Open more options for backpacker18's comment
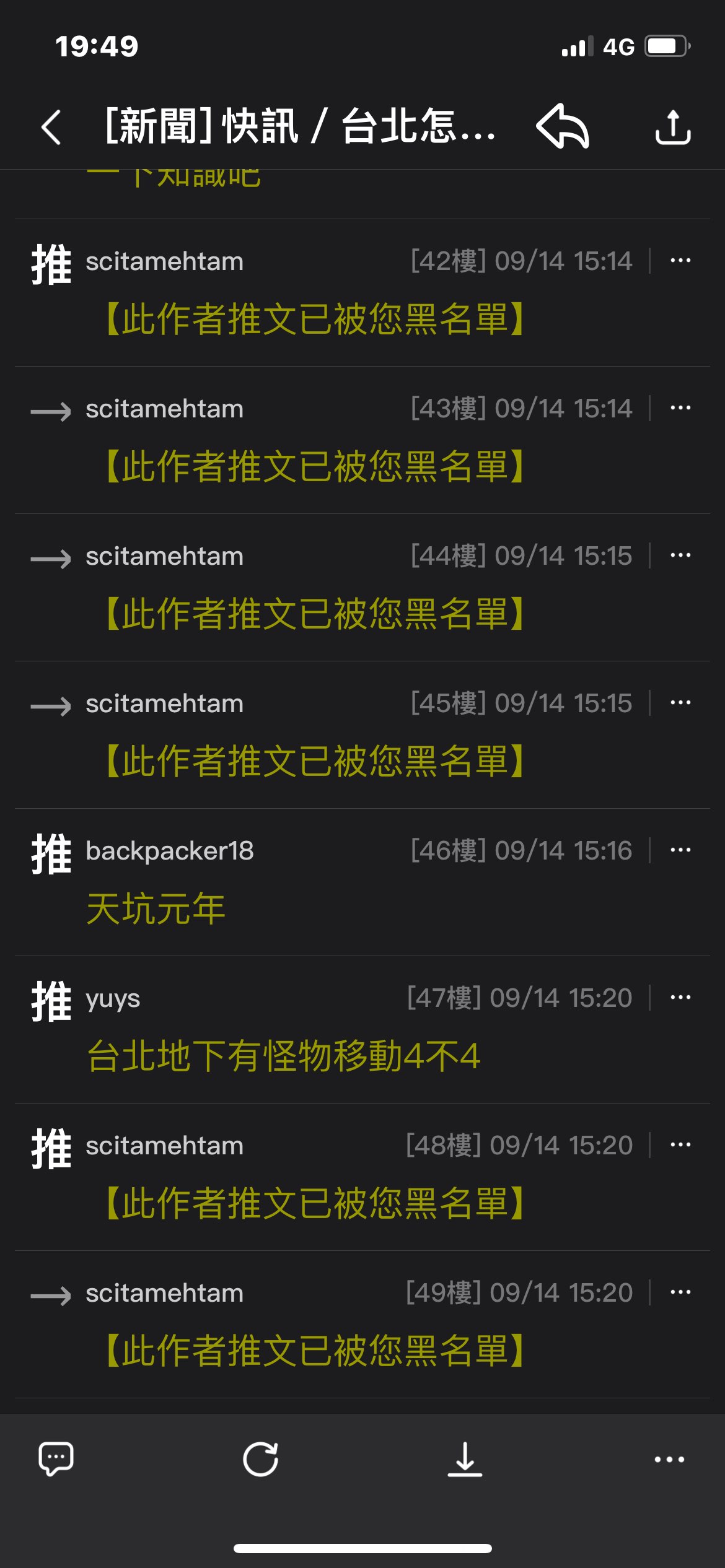This screenshot has width=725, height=1568. pos(680,850)
